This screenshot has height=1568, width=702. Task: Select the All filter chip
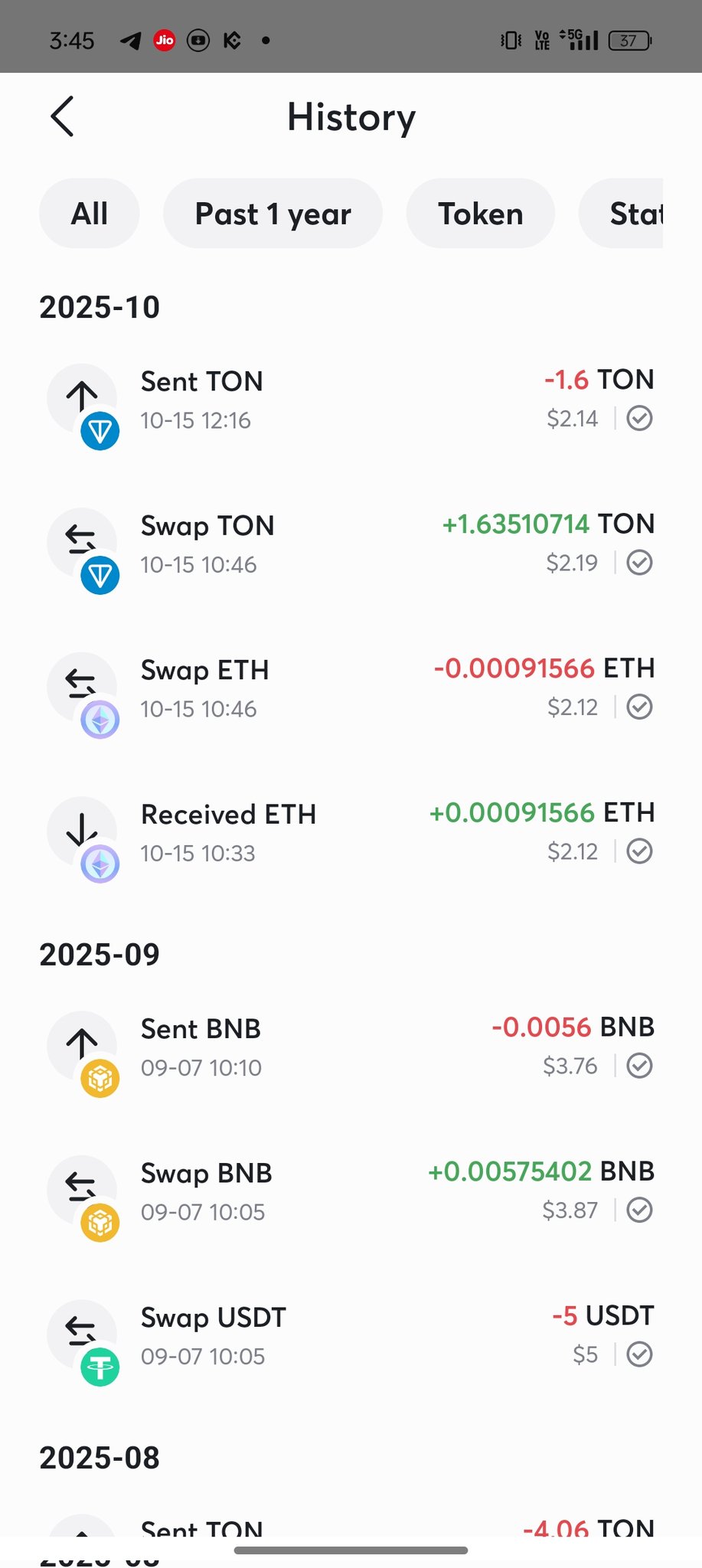click(x=90, y=214)
